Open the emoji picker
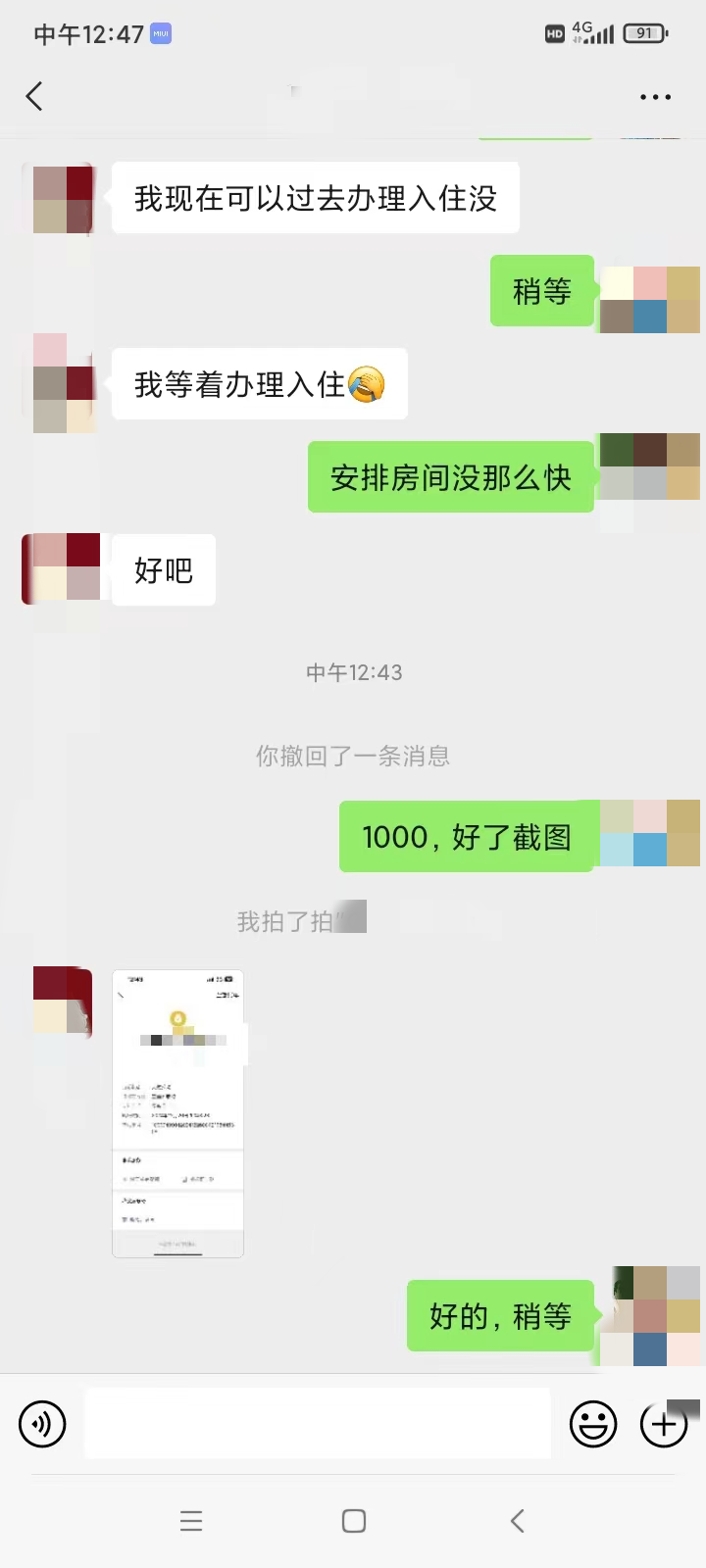 click(593, 1423)
